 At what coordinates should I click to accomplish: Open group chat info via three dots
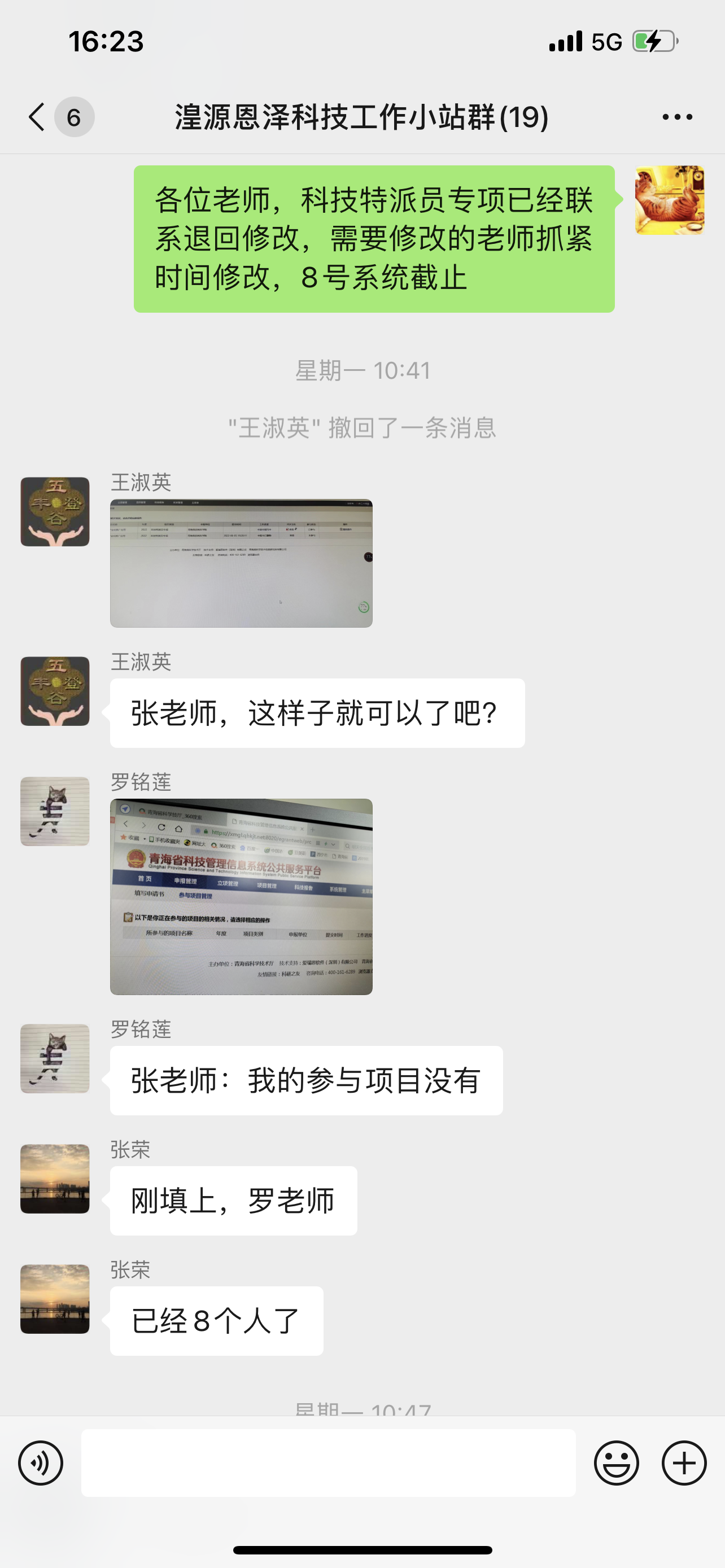[677, 116]
